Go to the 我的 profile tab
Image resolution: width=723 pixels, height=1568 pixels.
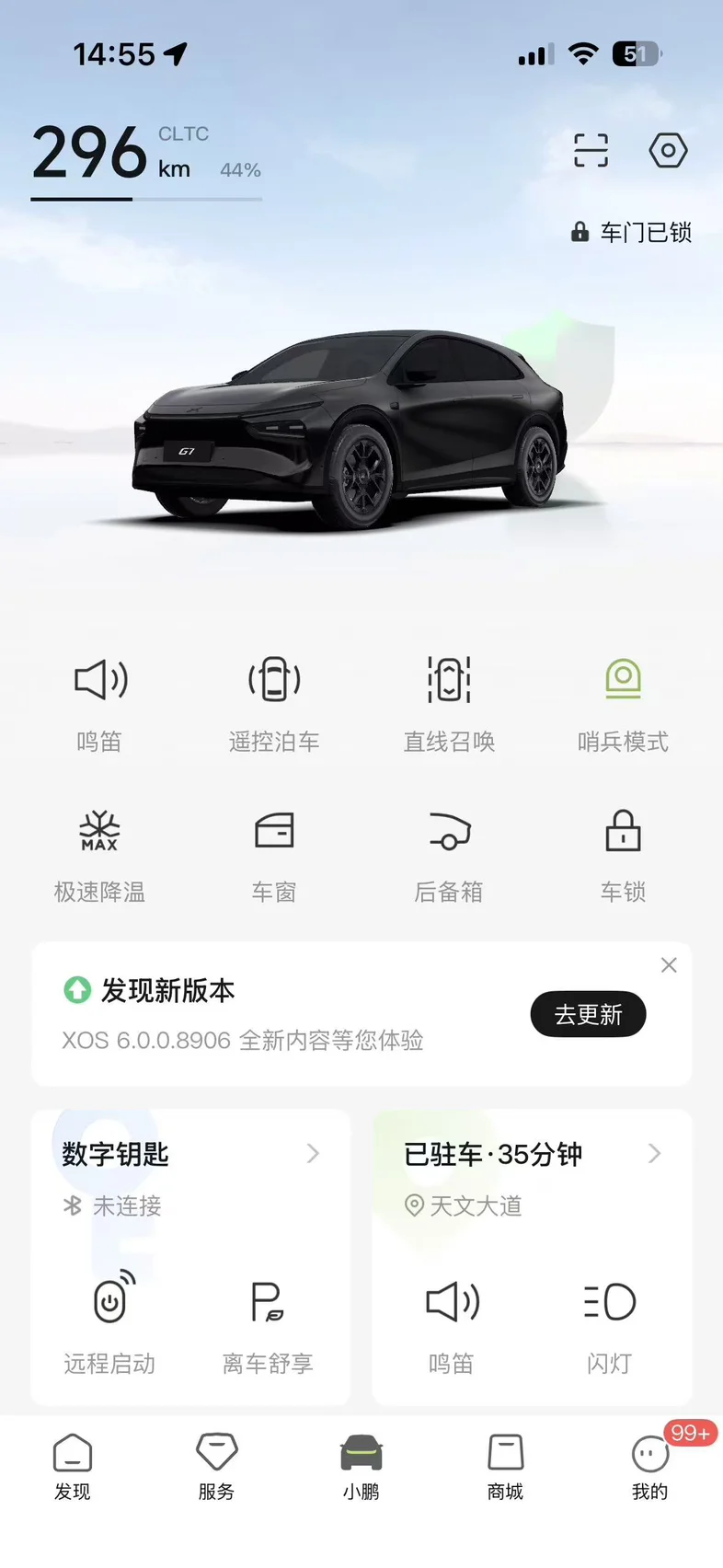coord(649,1466)
